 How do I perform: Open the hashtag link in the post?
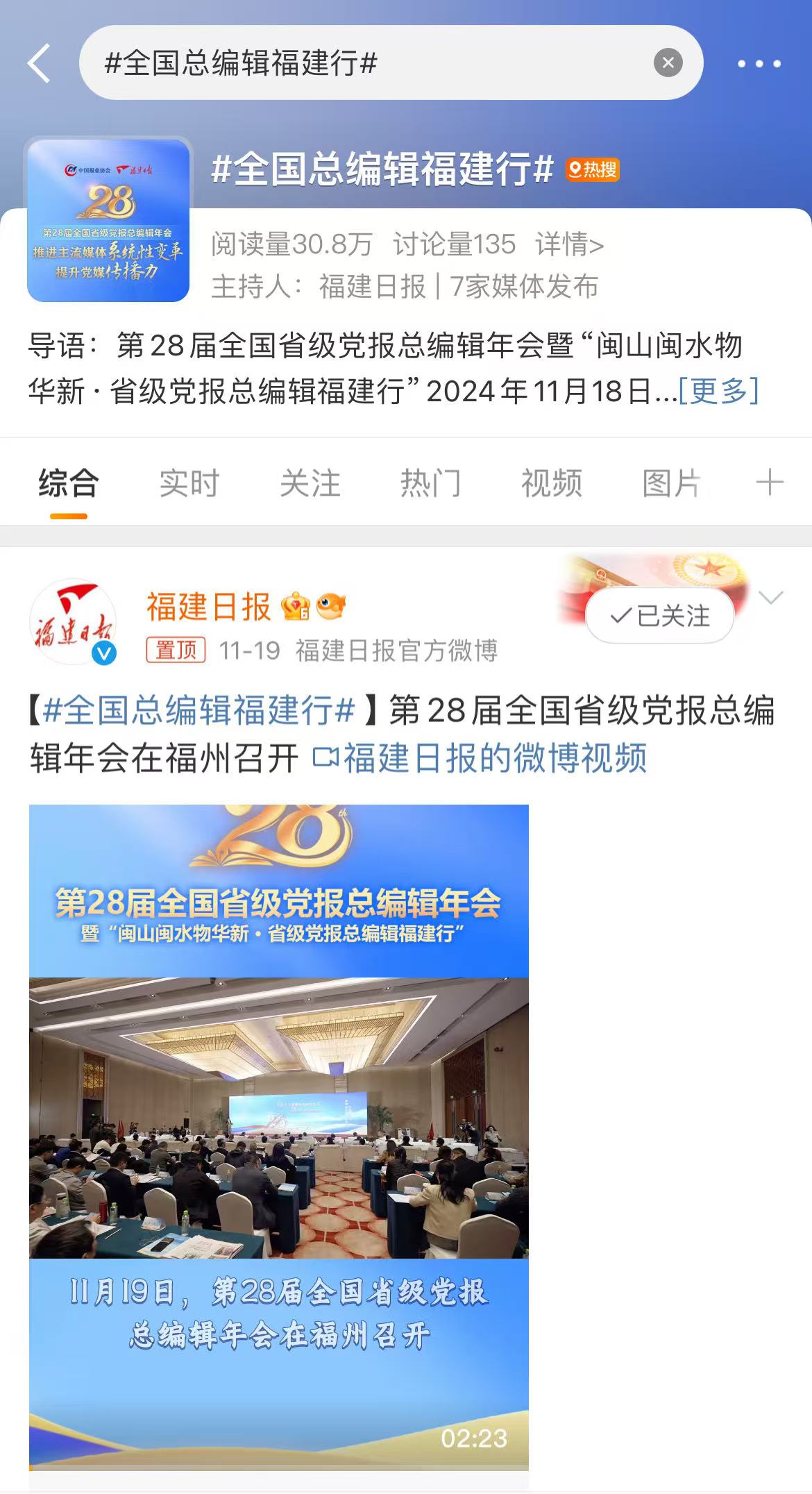[198, 711]
